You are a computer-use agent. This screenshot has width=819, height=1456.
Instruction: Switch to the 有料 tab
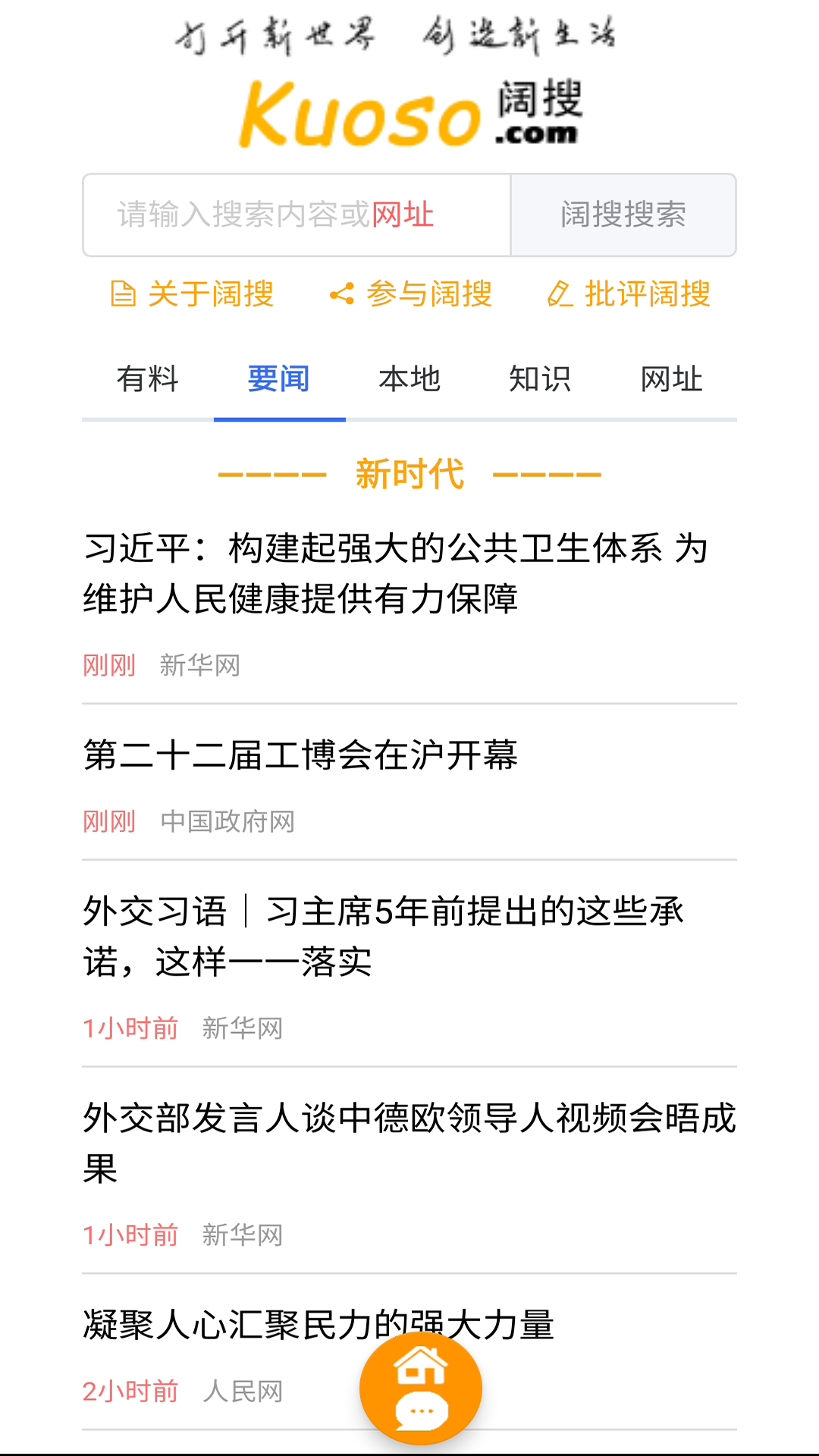pos(148,378)
